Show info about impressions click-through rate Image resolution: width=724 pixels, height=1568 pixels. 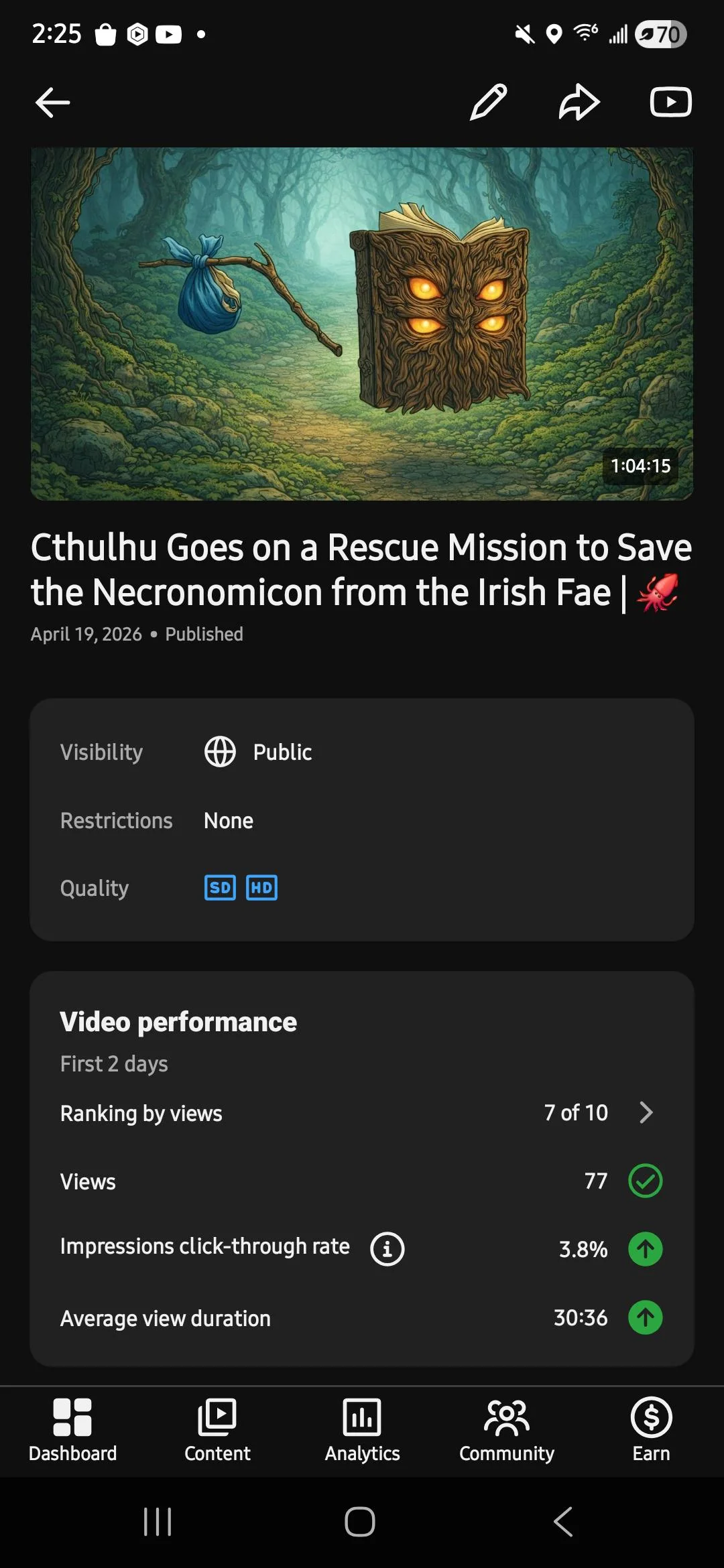(x=387, y=1248)
